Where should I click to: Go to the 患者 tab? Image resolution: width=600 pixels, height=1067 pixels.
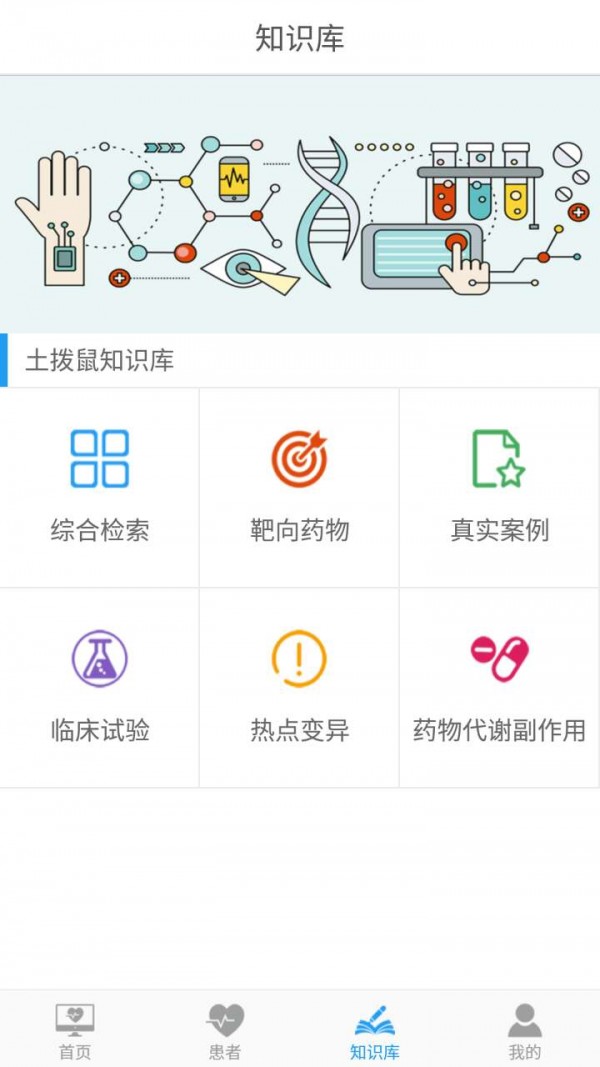(225, 1031)
